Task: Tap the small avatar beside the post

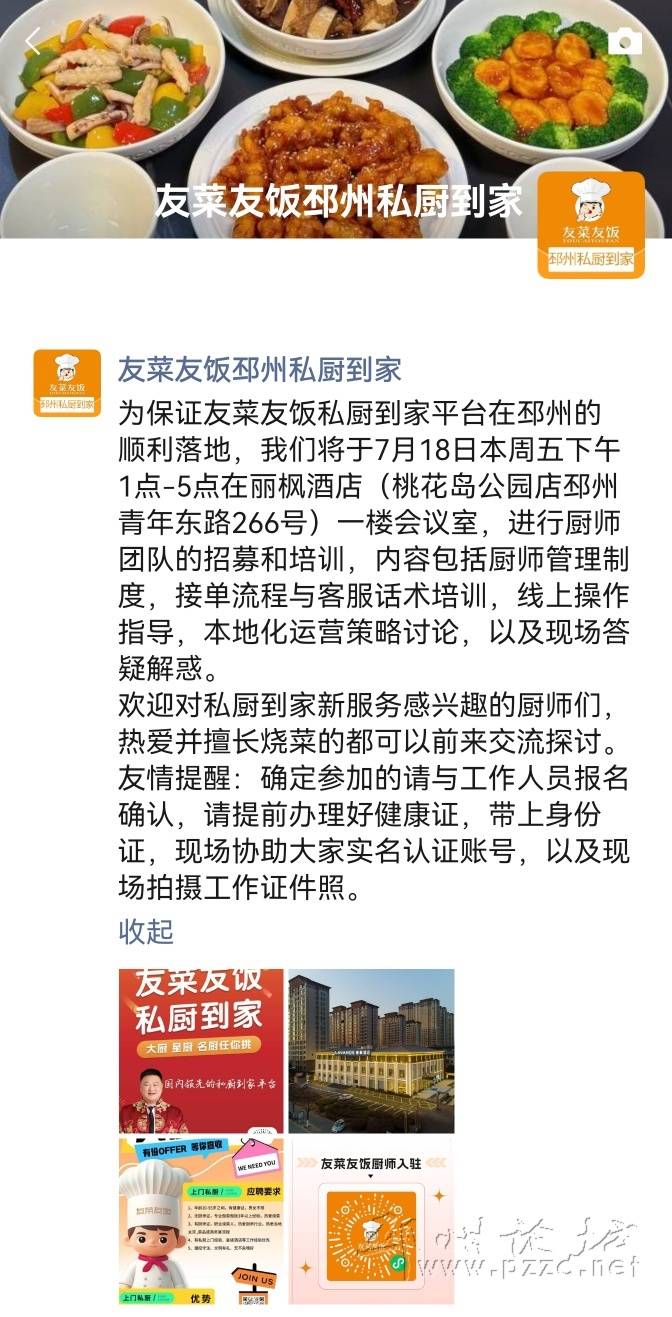Action: tap(67, 383)
